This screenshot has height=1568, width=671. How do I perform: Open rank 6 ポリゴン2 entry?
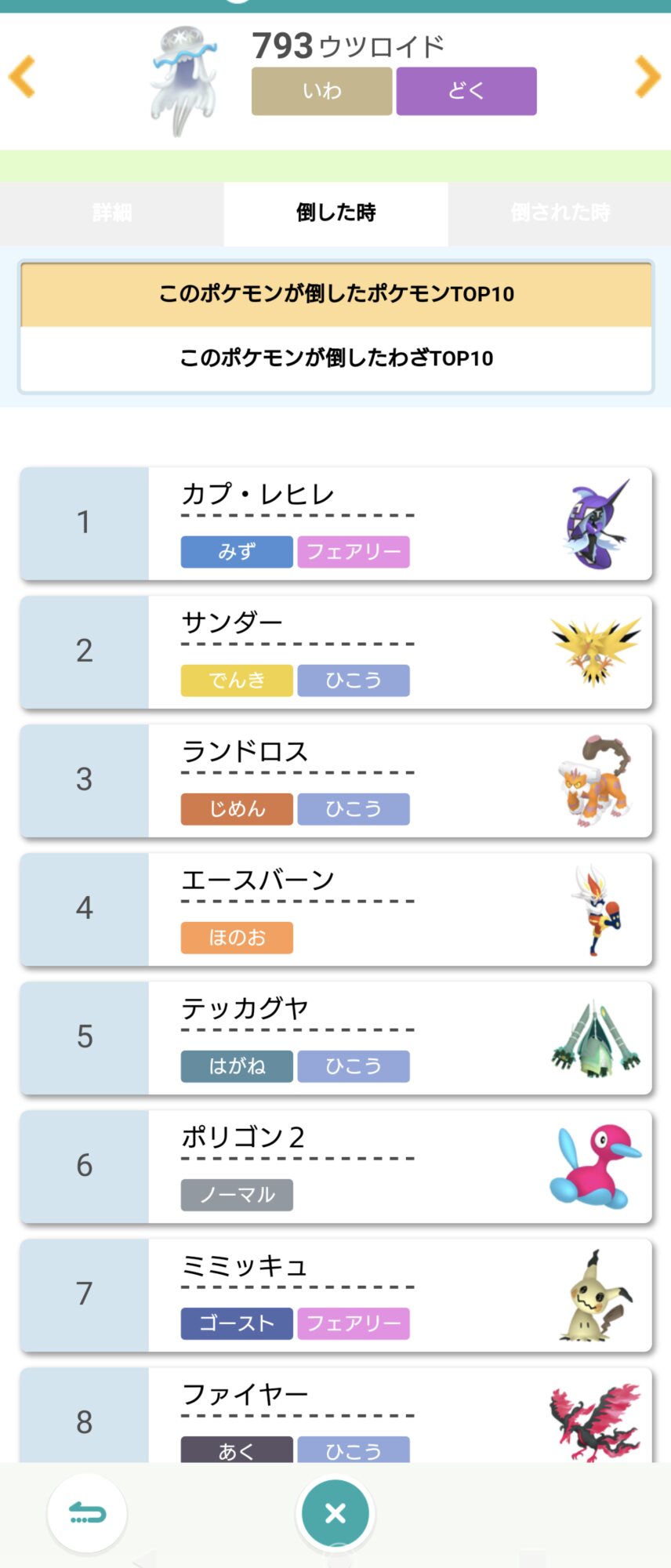pyautogui.click(x=335, y=1167)
